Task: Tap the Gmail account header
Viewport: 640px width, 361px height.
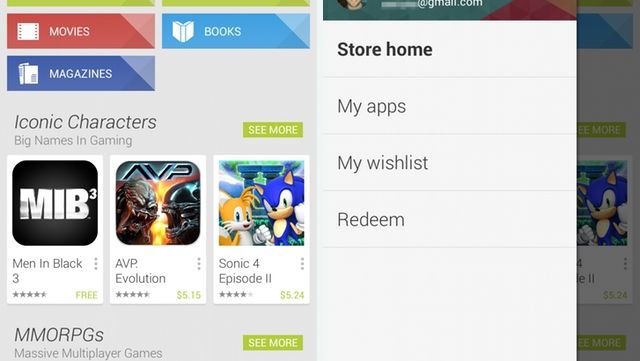Action: [x=449, y=10]
